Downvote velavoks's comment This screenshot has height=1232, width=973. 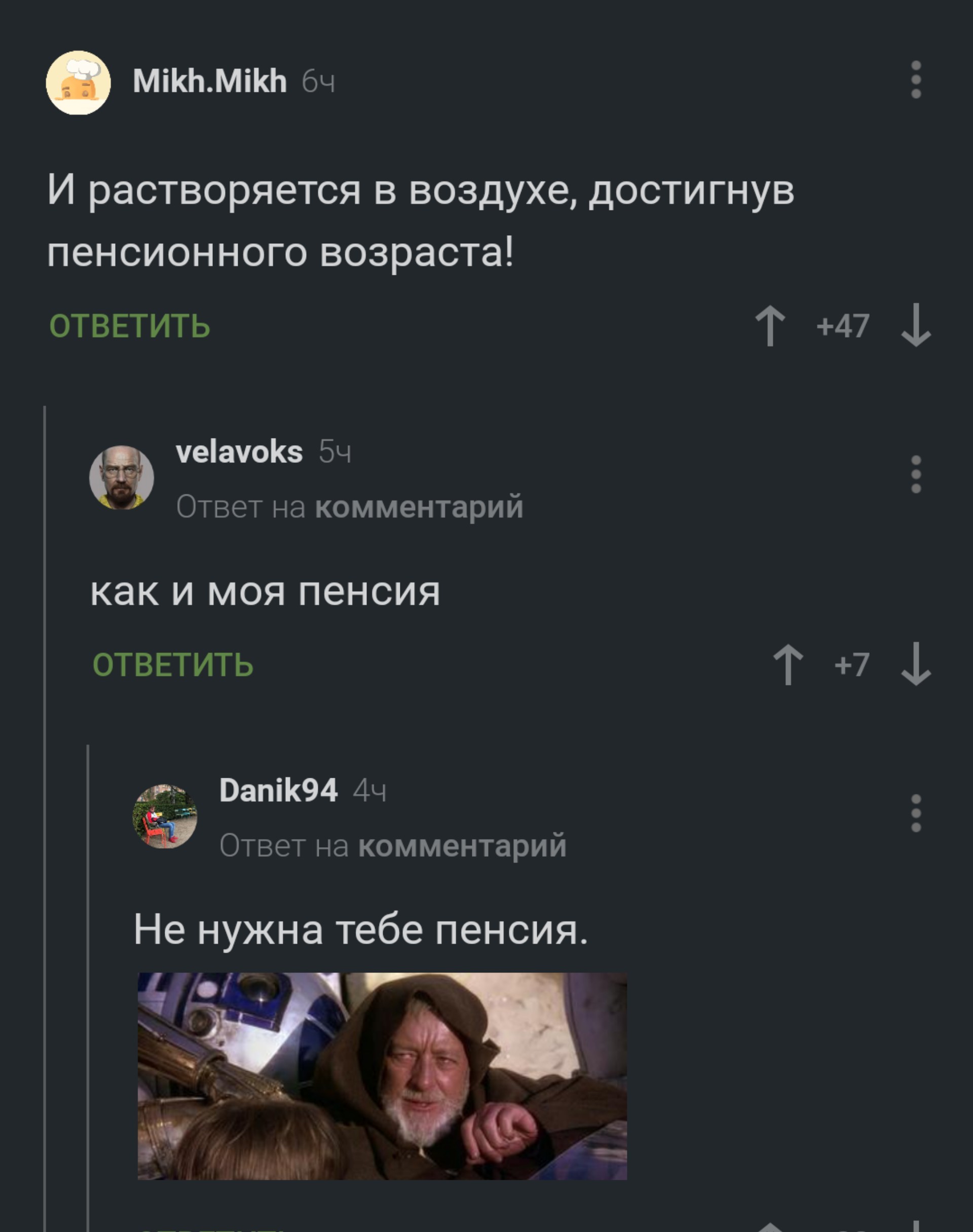915,665
